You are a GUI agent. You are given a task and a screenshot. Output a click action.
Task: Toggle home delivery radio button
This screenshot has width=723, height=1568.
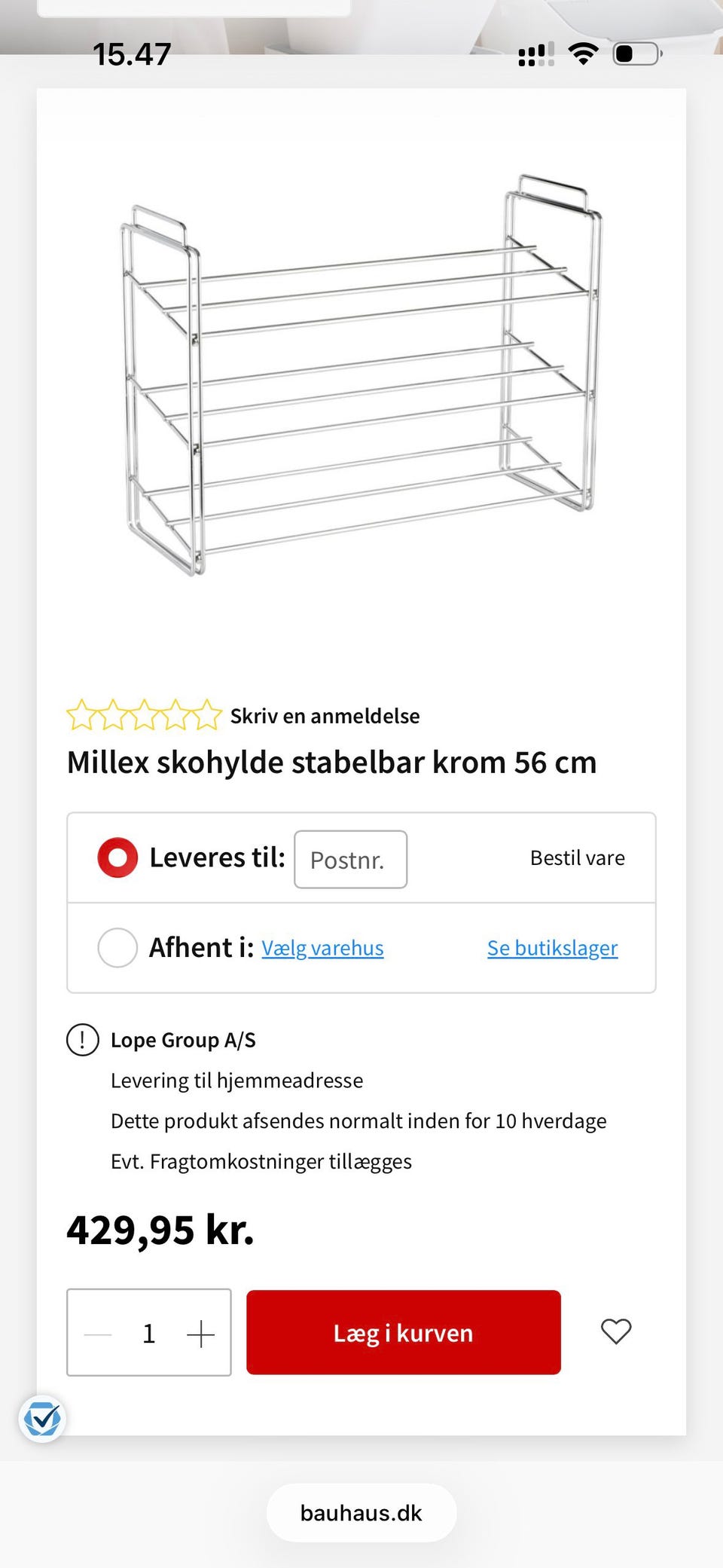[117, 857]
